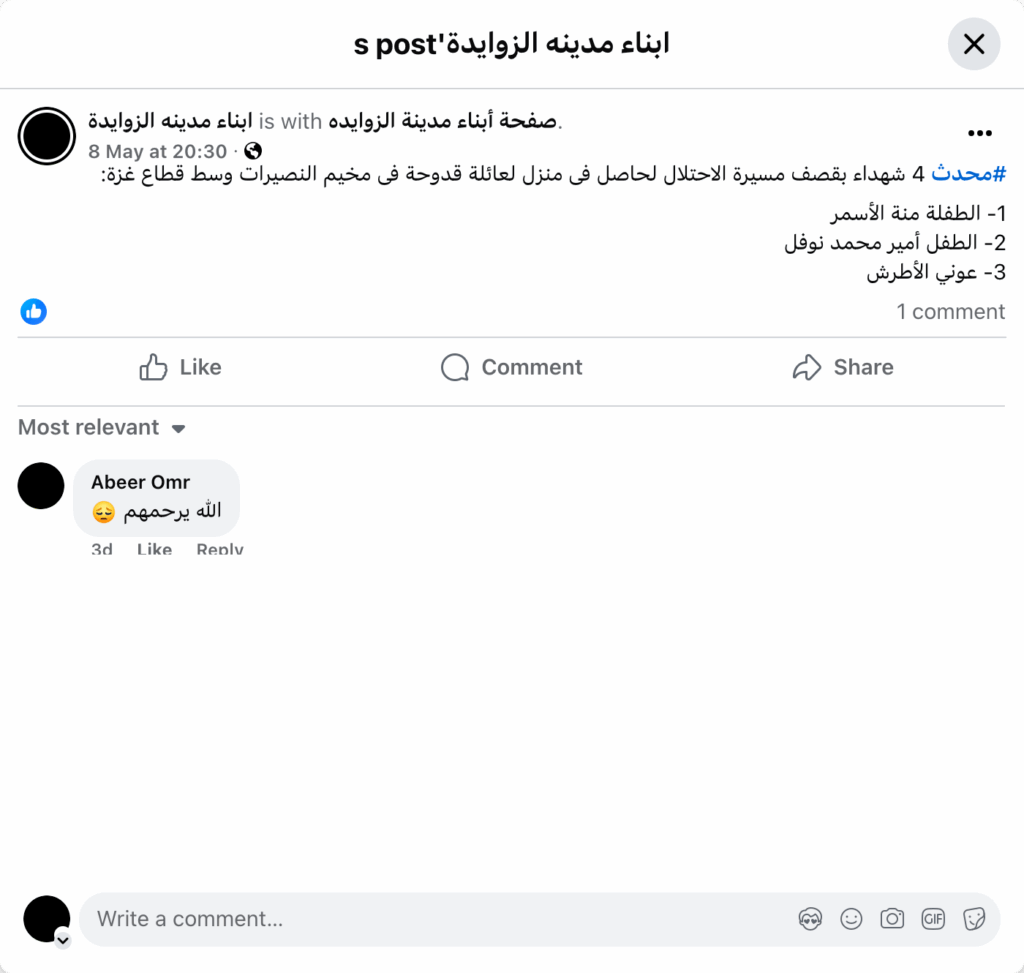View the 1 comment count

pos(950,311)
